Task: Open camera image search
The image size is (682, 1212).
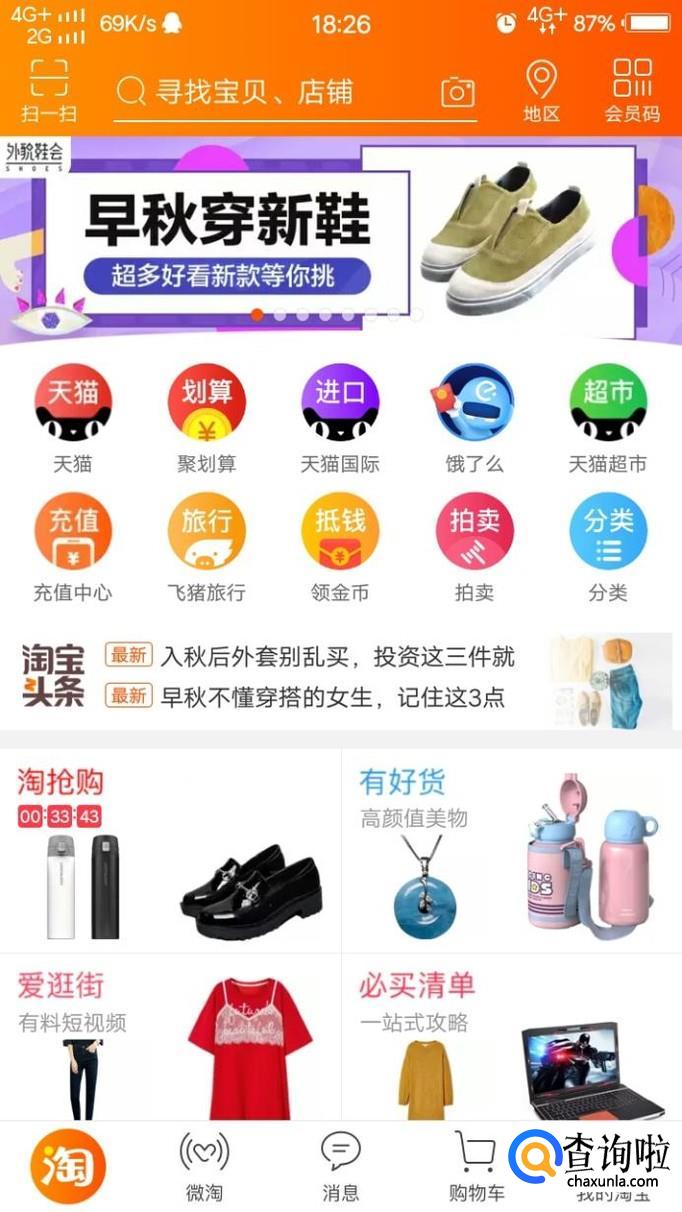Action: [457, 93]
